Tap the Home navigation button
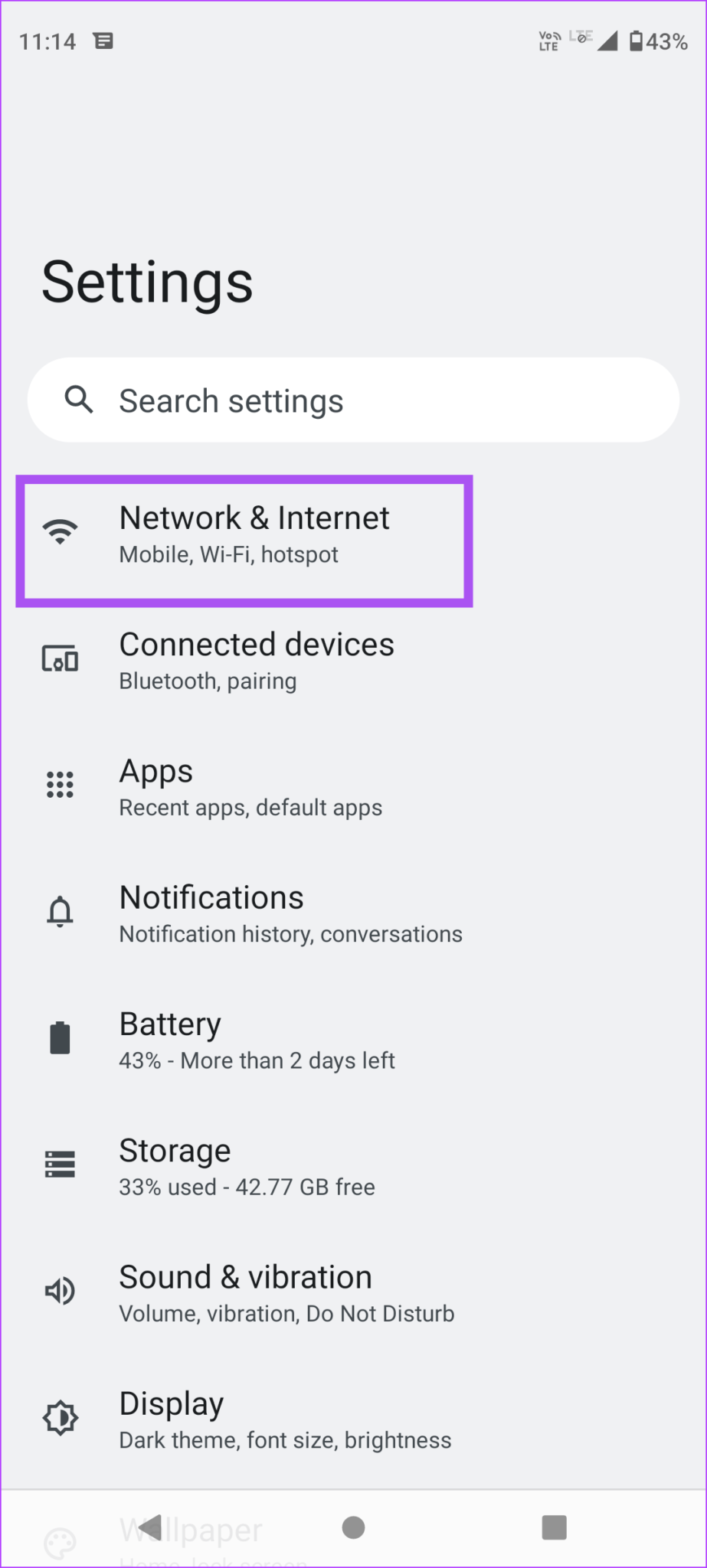 coord(353,1527)
